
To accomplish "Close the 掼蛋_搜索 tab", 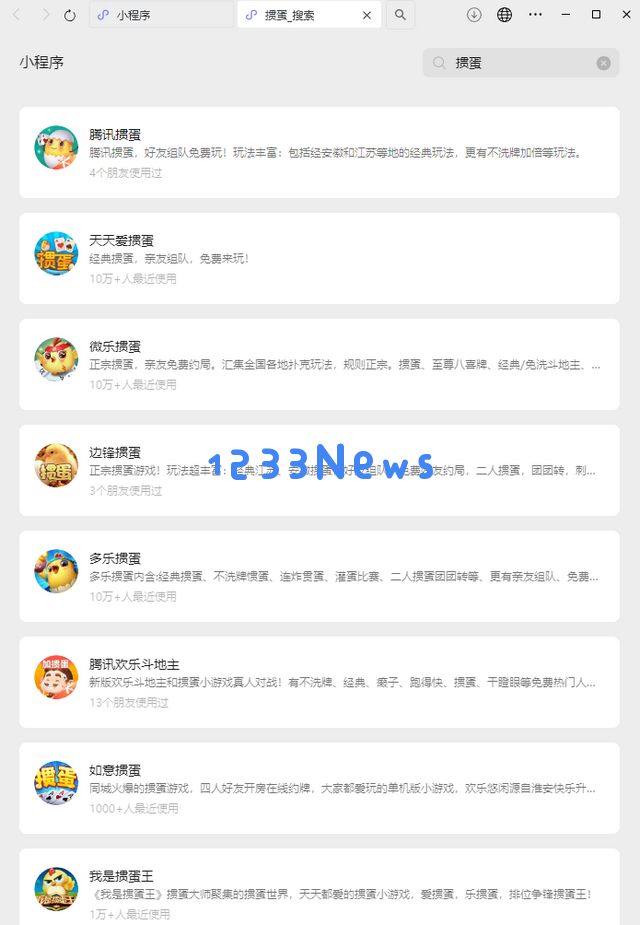I will [x=367, y=15].
